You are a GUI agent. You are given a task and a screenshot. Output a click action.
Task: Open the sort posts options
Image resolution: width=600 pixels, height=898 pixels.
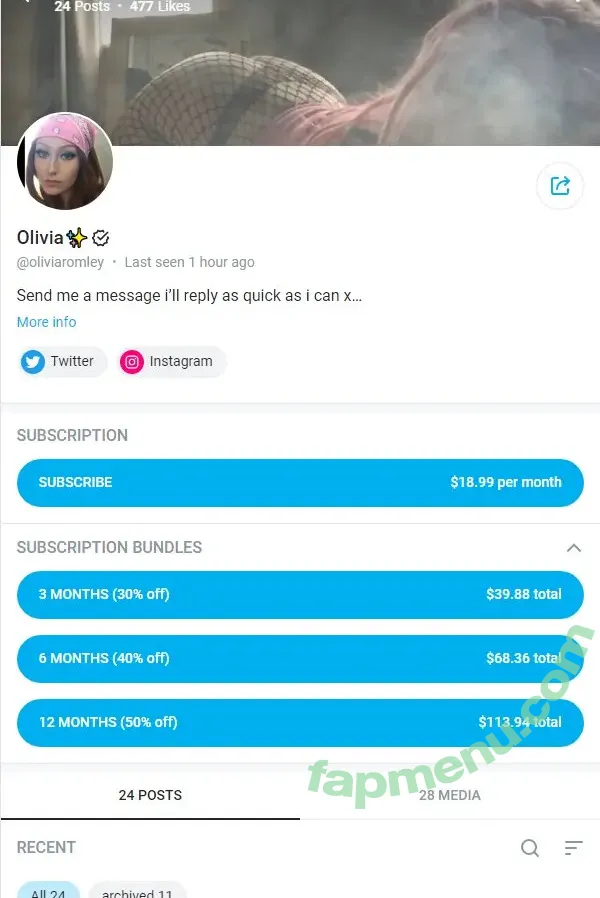(573, 848)
